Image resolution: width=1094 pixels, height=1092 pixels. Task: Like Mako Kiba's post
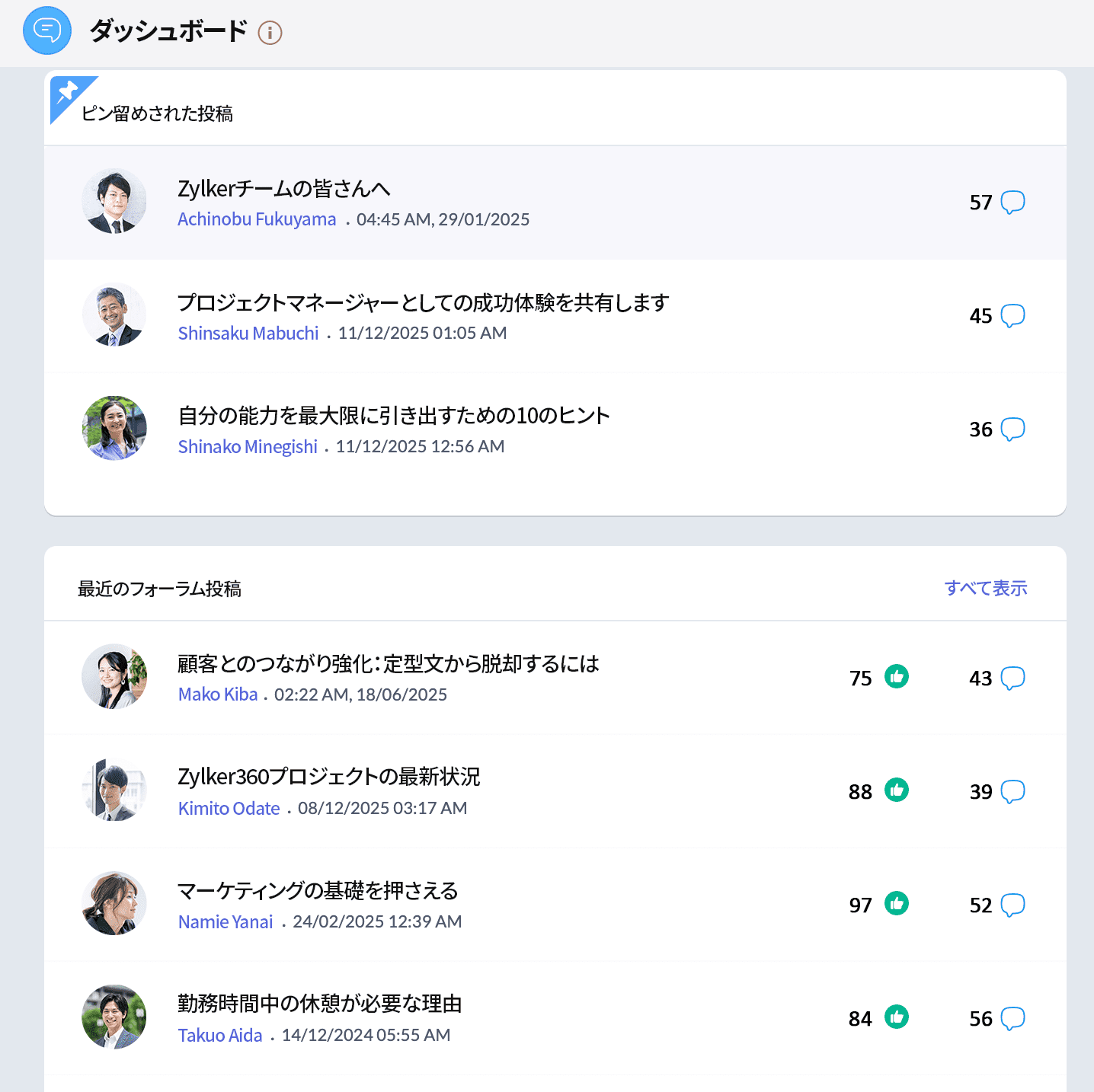[x=897, y=676]
